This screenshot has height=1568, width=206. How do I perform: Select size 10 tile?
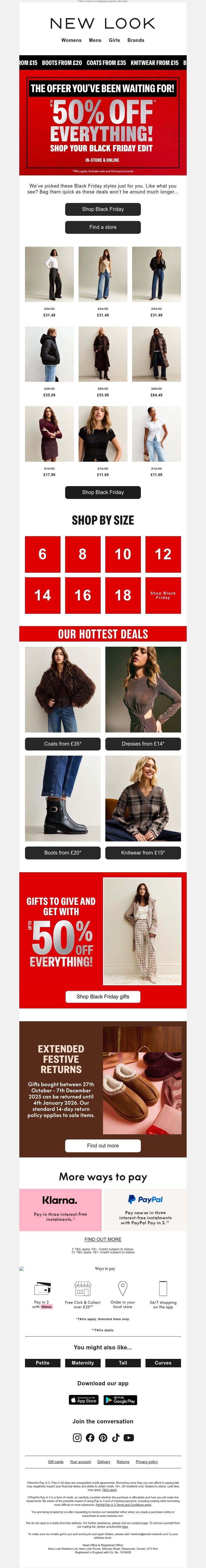point(123,554)
